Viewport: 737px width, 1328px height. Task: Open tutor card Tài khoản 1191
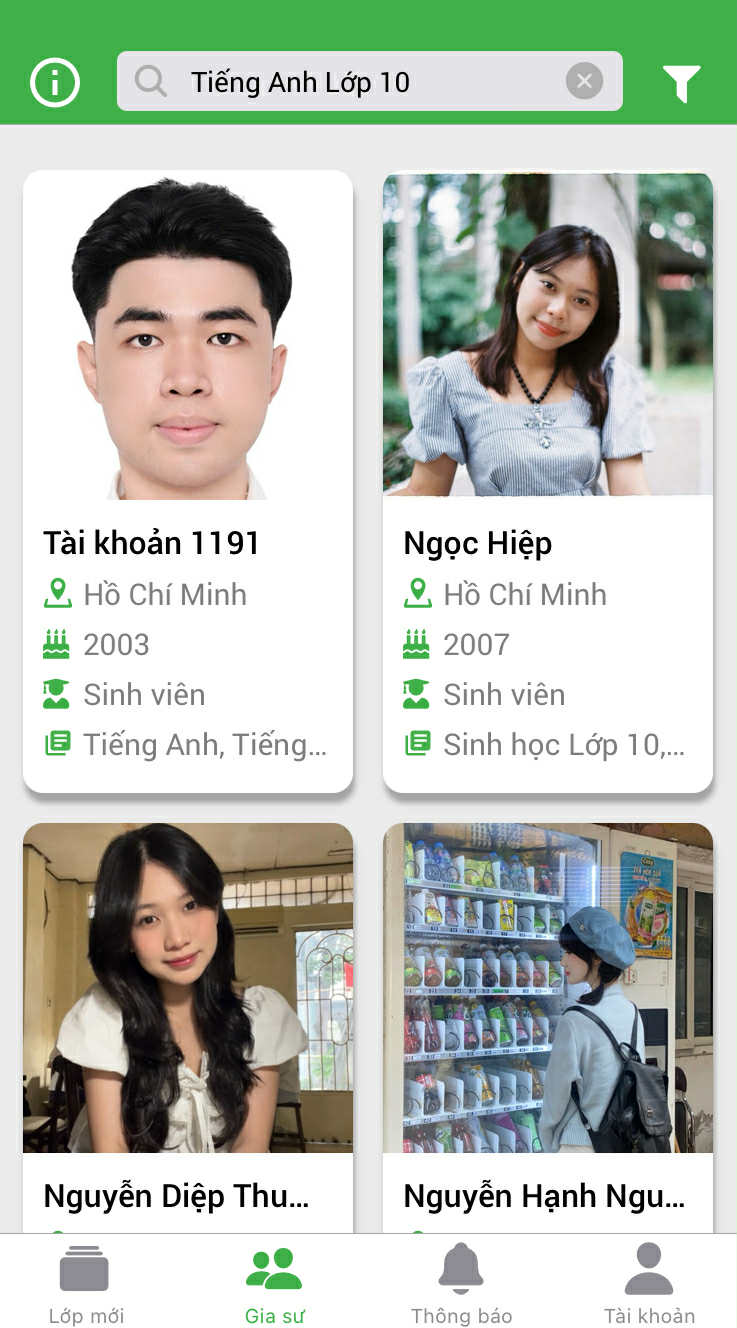pyautogui.click(x=188, y=480)
